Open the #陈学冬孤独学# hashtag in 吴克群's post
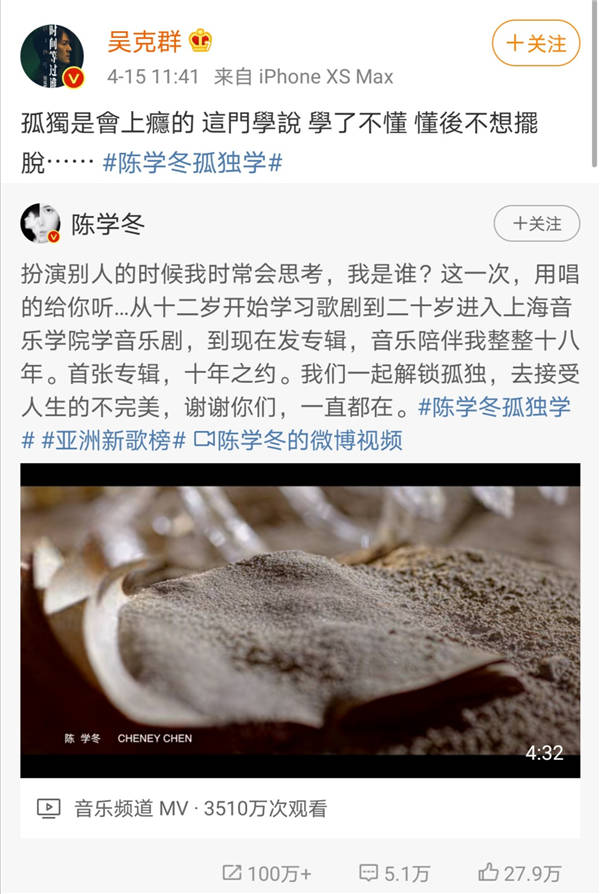This screenshot has height=894, width=600. pyautogui.click(x=192, y=162)
